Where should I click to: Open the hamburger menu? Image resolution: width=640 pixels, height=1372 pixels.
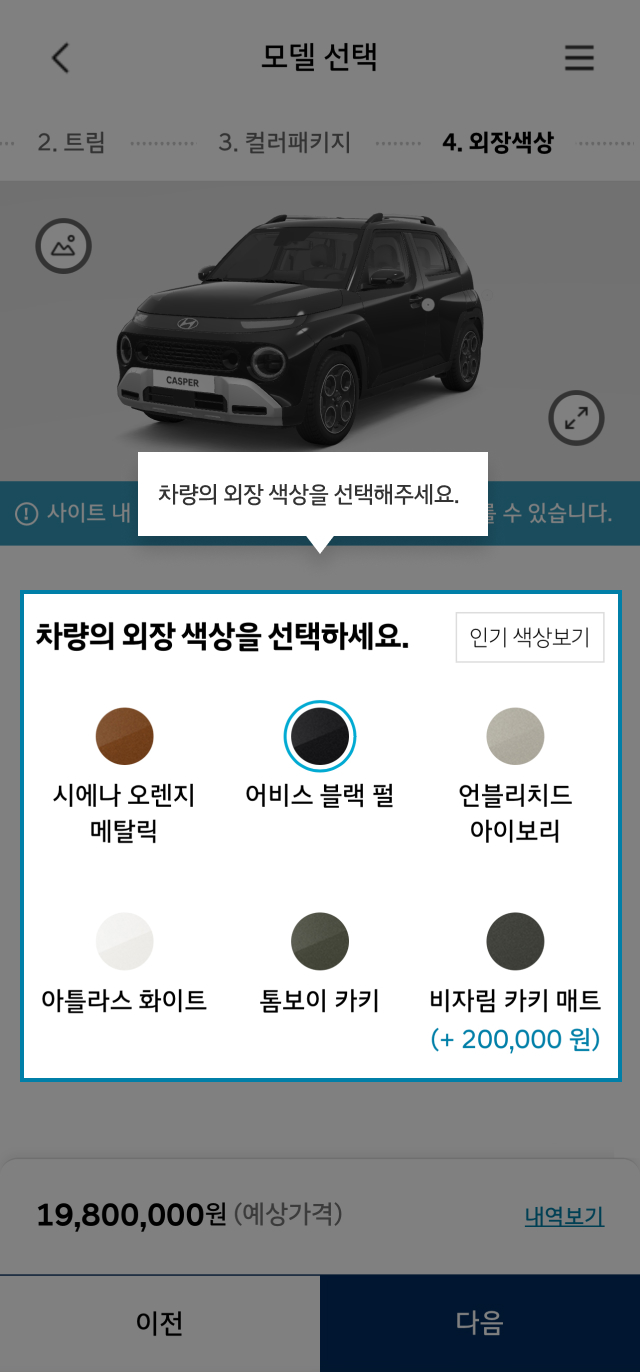tap(579, 58)
